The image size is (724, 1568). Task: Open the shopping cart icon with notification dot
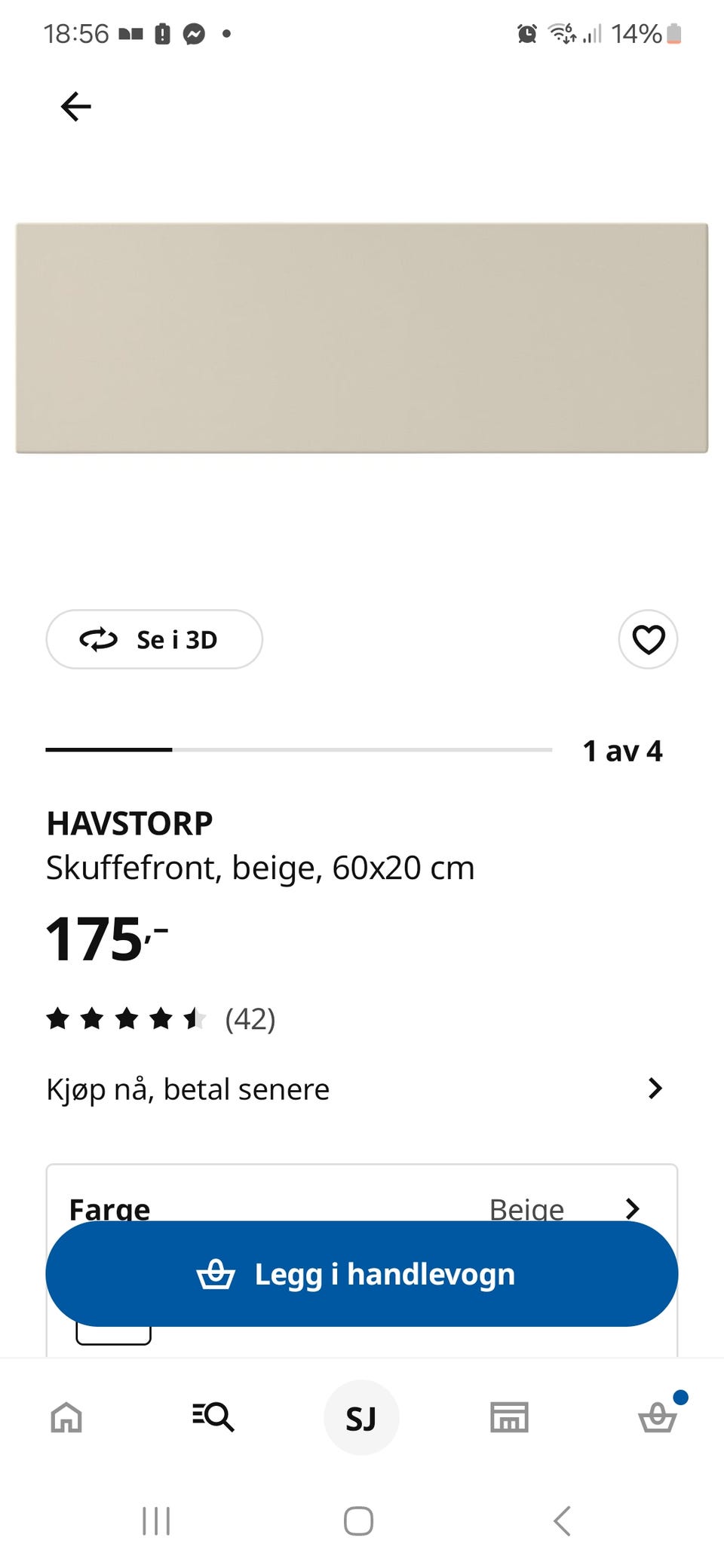[x=657, y=1417]
